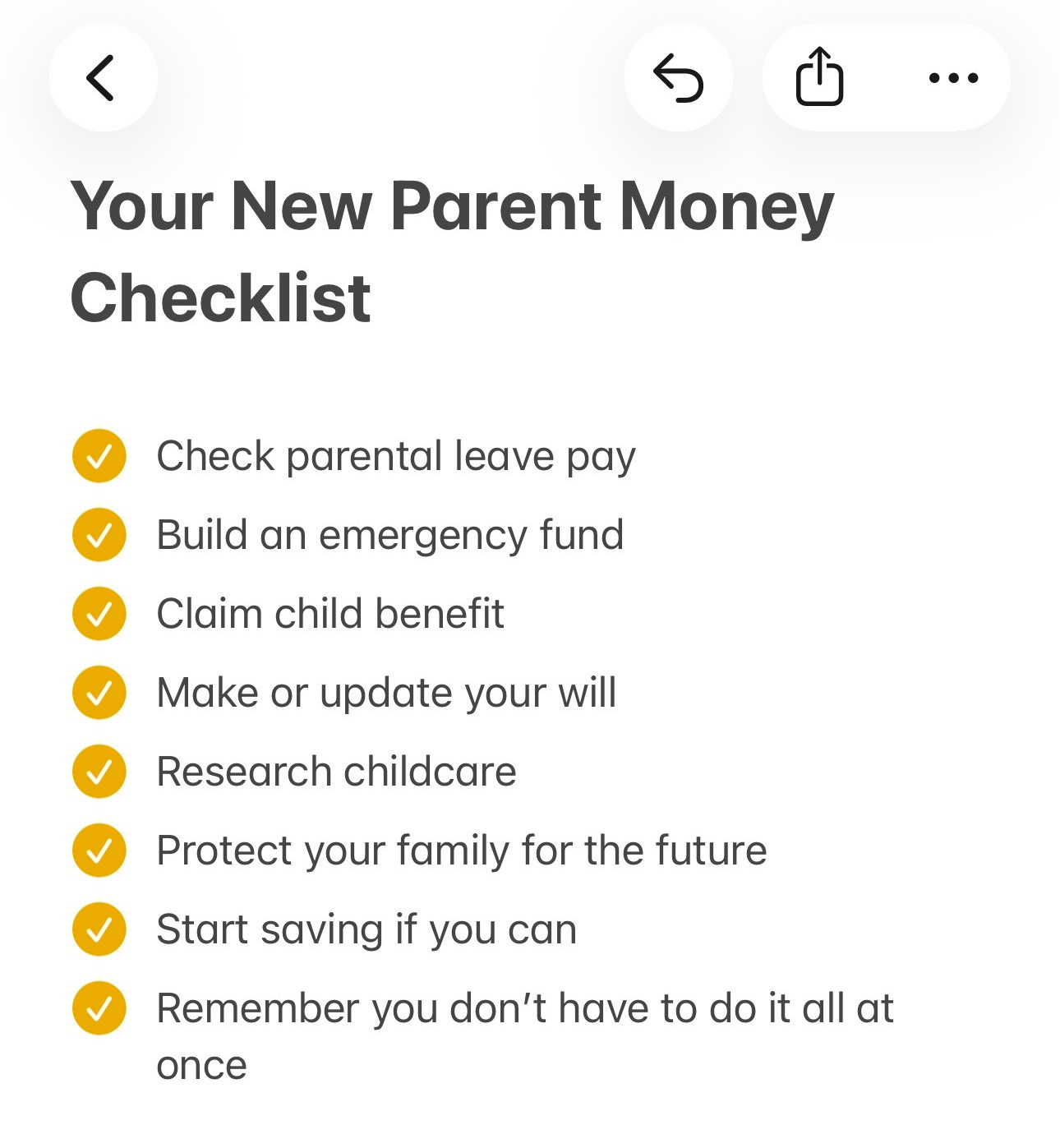Screen dimensions: 1060x1148
Task: Uncheck 'Claim child benefit'
Action: pyautogui.click(x=99, y=614)
